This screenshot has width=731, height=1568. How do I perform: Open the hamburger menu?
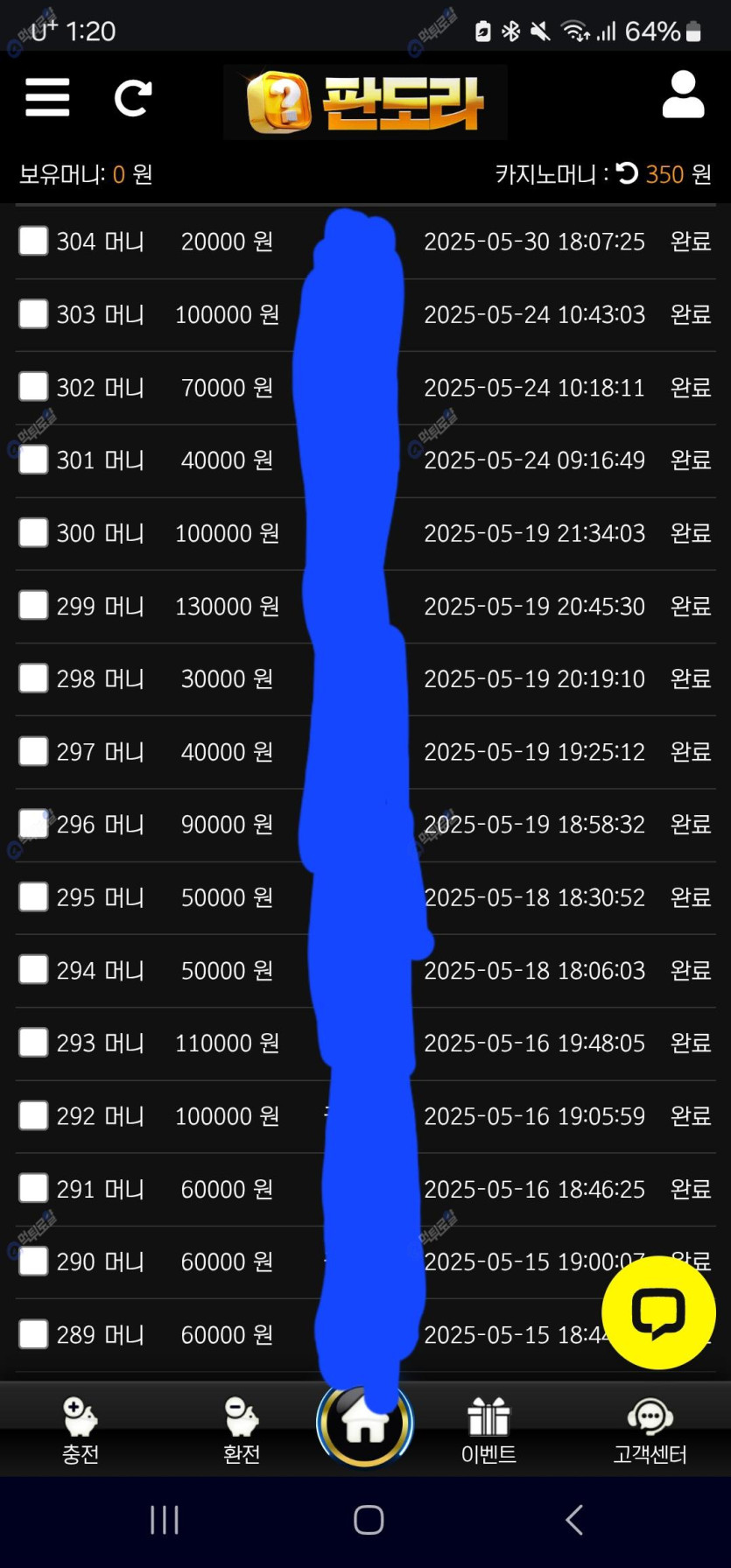tap(47, 97)
